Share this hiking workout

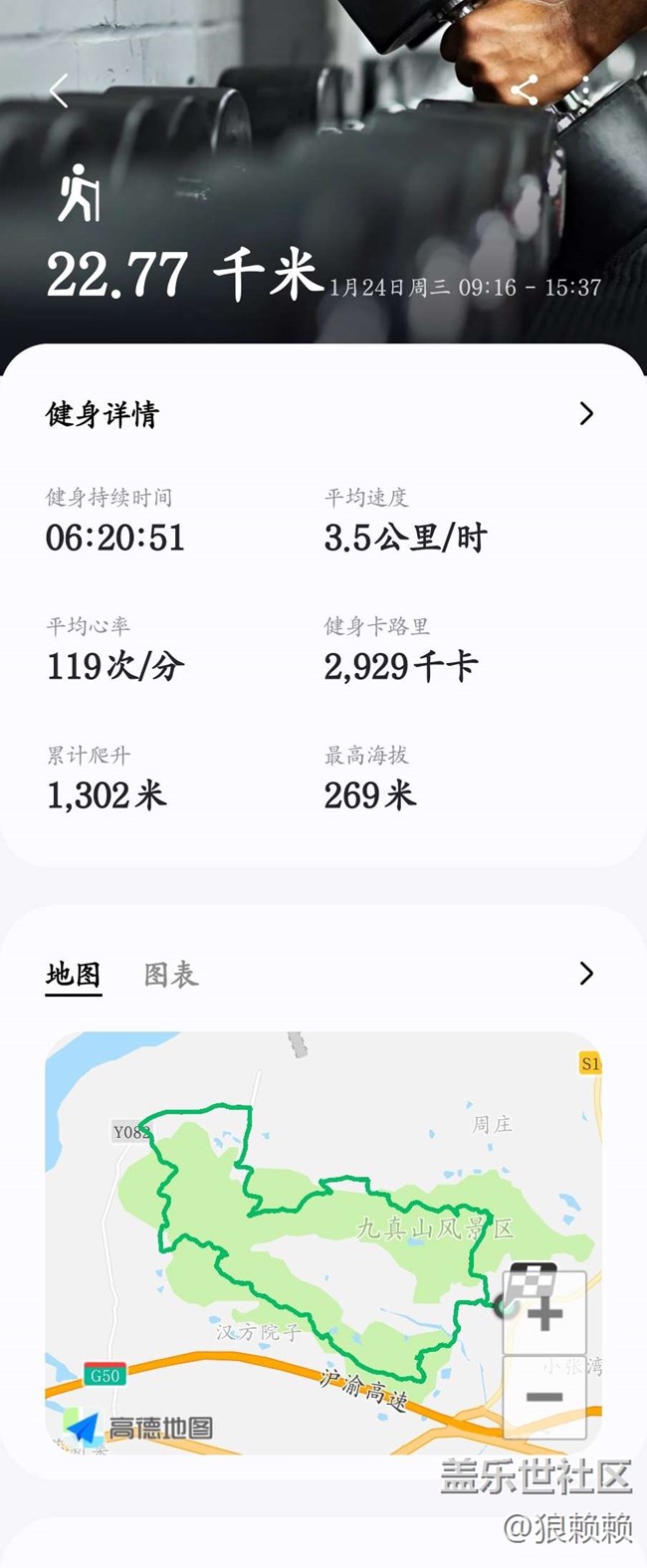(x=525, y=91)
